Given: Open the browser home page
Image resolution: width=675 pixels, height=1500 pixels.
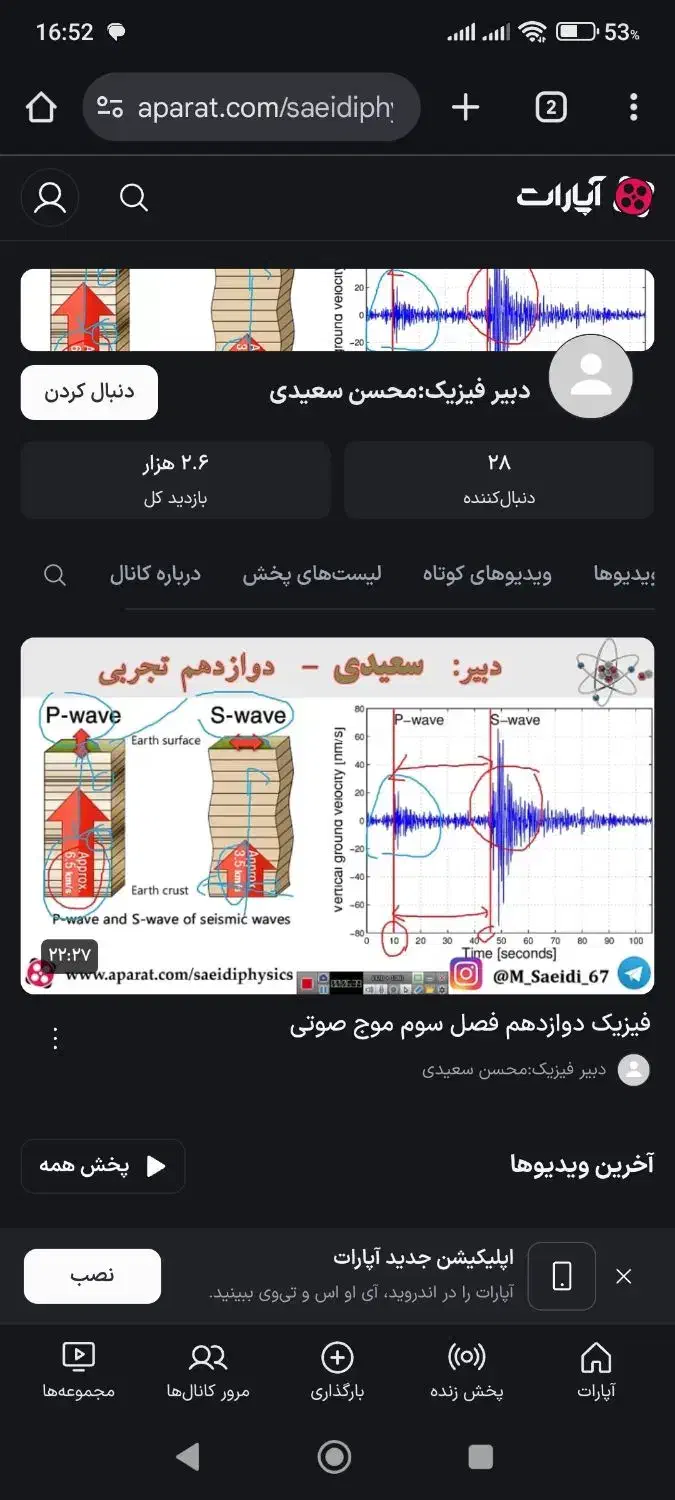Looking at the screenshot, I should [x=41, y=108].
